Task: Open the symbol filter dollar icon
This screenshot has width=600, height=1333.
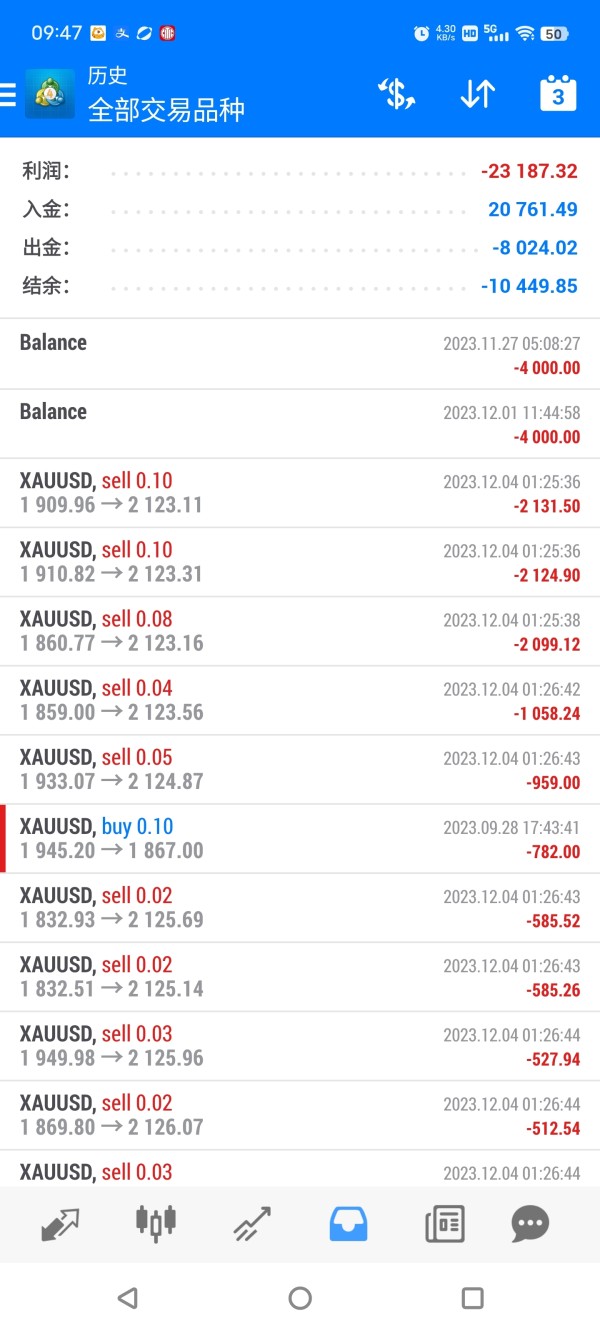Action: point(396,94)
